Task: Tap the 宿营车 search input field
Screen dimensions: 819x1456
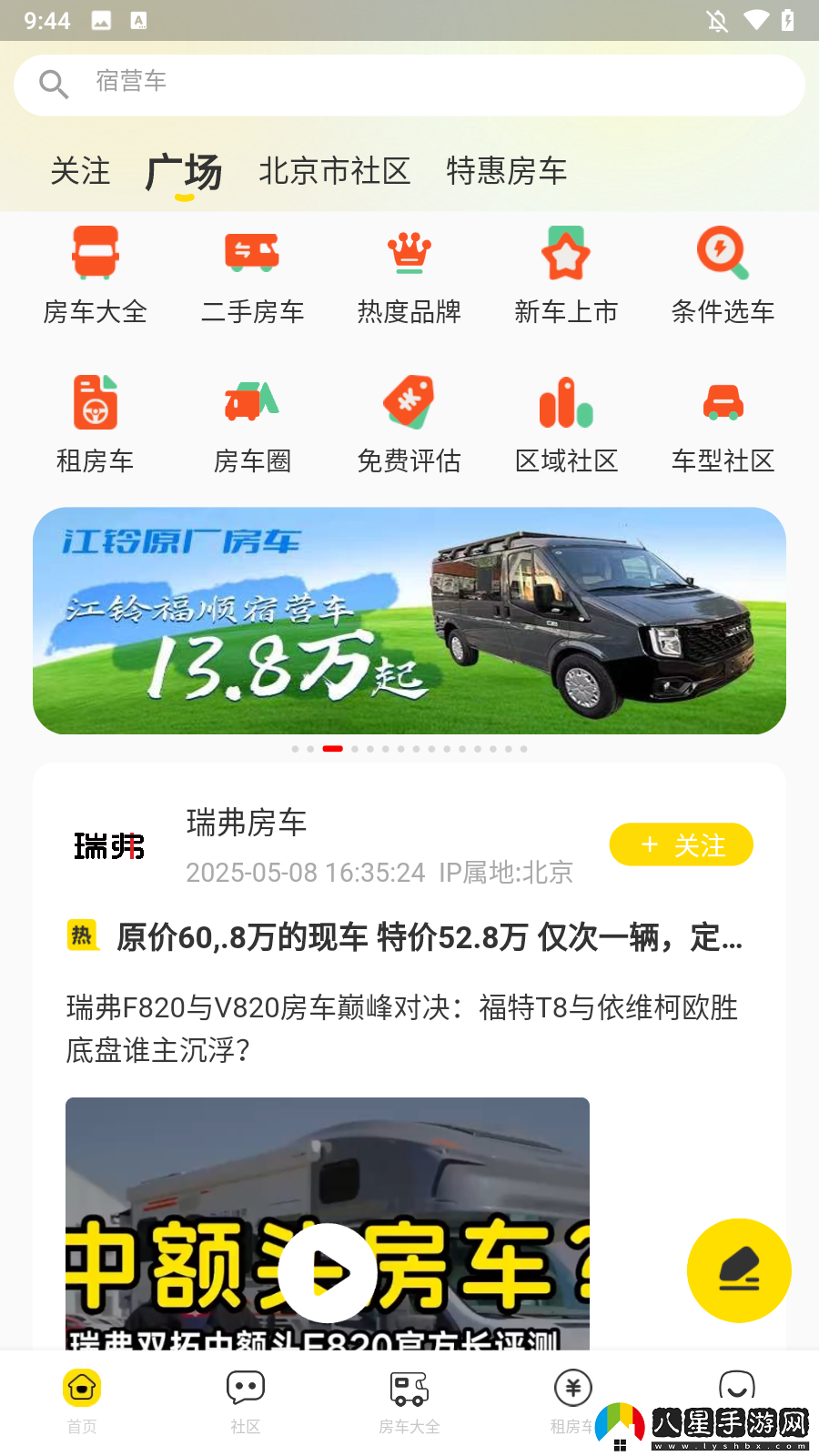Action: (x=409, y=84)
